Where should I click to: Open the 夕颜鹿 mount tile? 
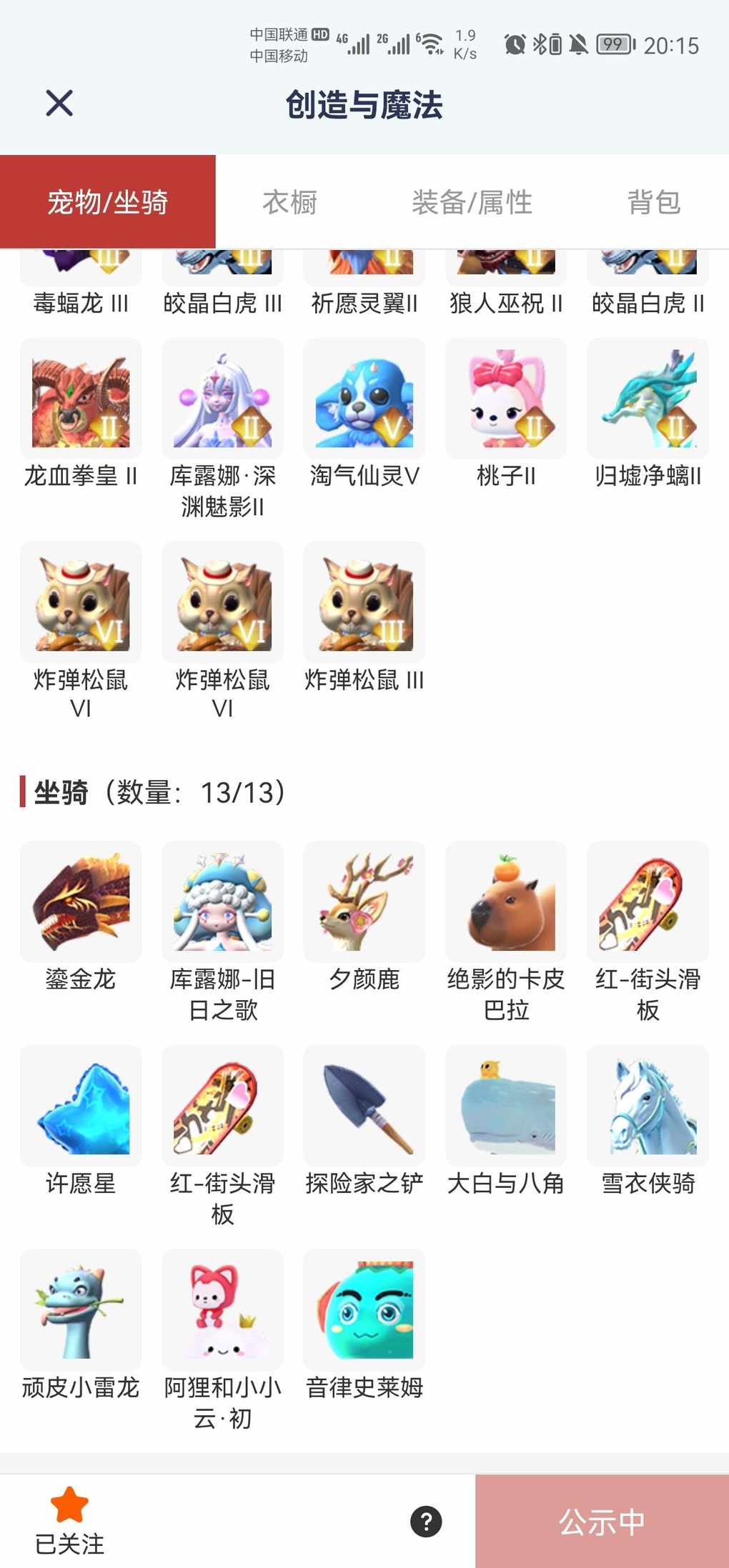(364, 902)
